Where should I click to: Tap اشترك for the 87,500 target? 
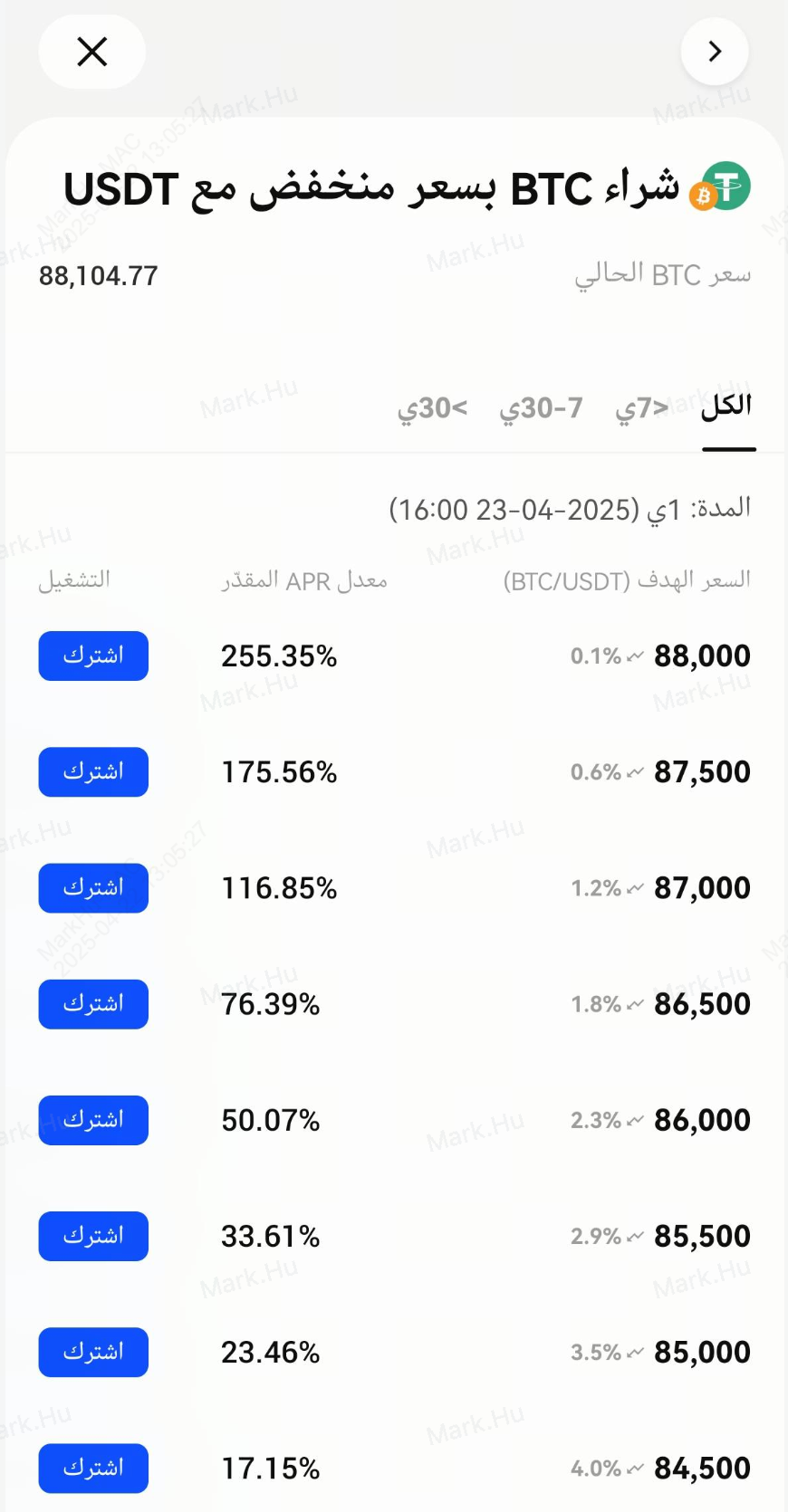(93, 771)
